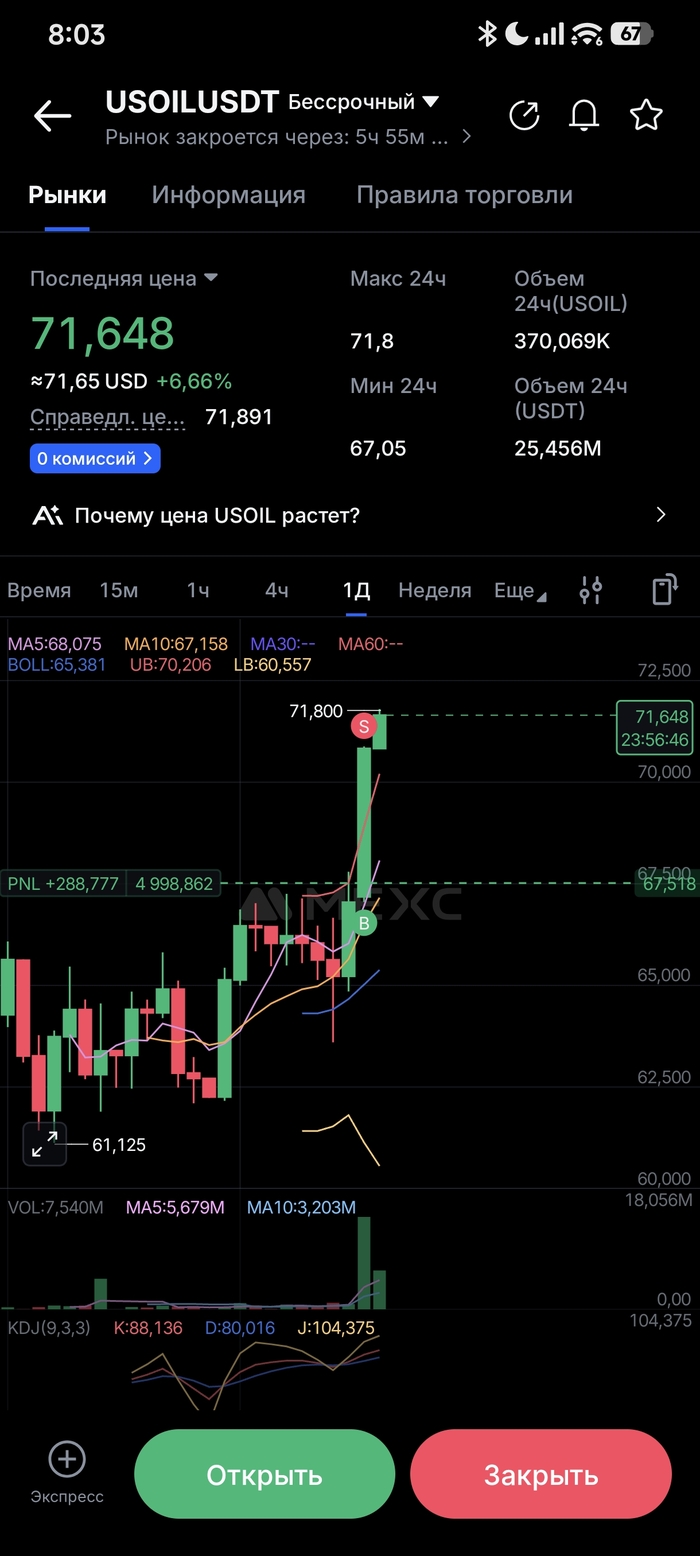Select the Неделя timeframe
Image resolution: width=700 pixels, height=1556 pixels.
click(x=434, y=591)
